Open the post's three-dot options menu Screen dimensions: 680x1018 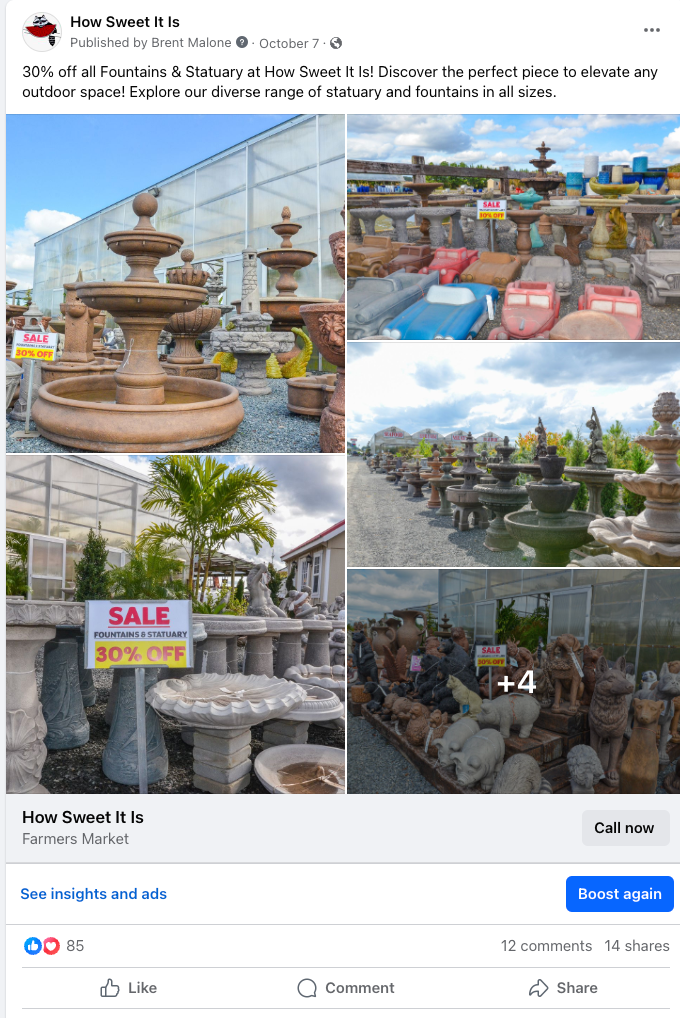coord(651,31)
